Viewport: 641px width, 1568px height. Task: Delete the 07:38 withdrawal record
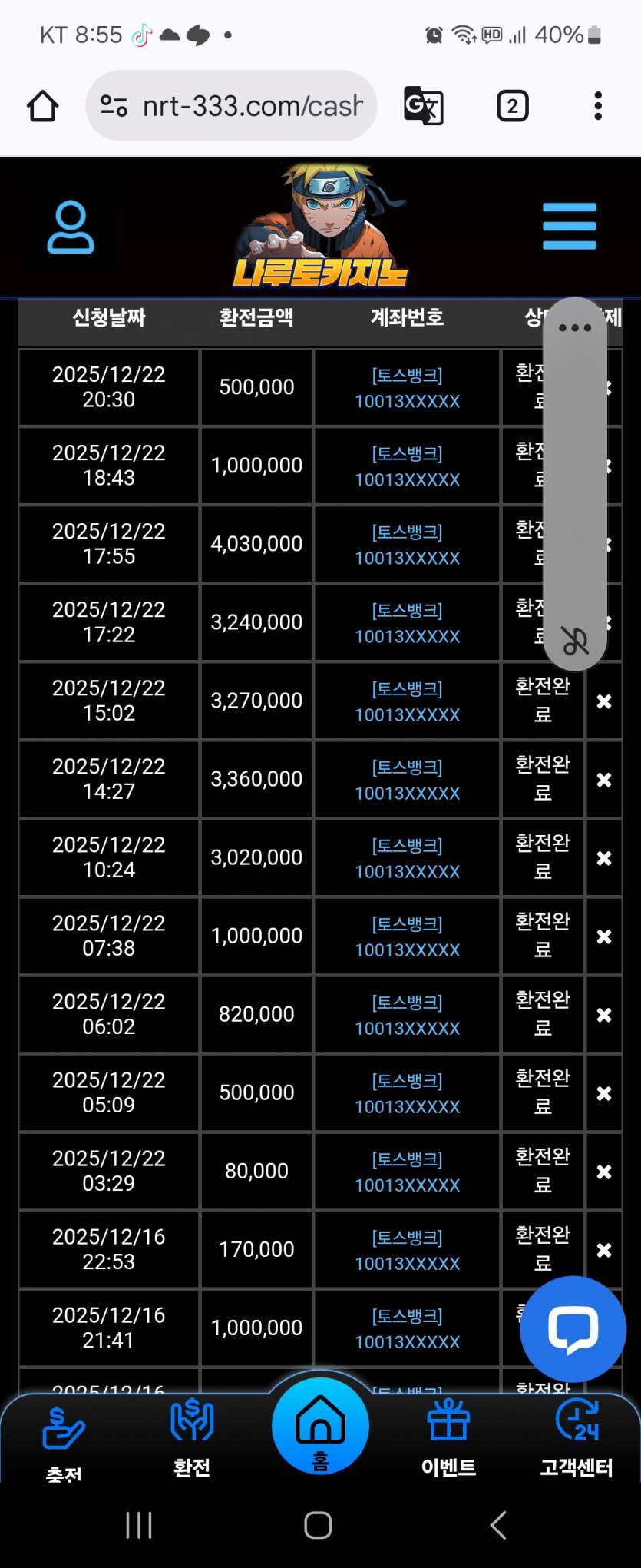click(604, 936)
